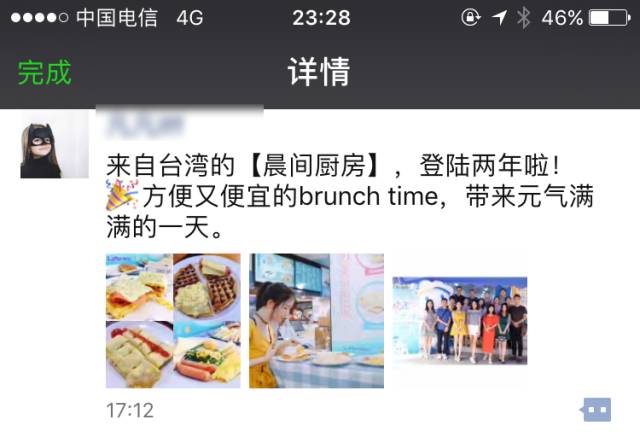Open the like and comment bubble
The height and width of the screenshot is (443, 640).
tap(596, 410)
